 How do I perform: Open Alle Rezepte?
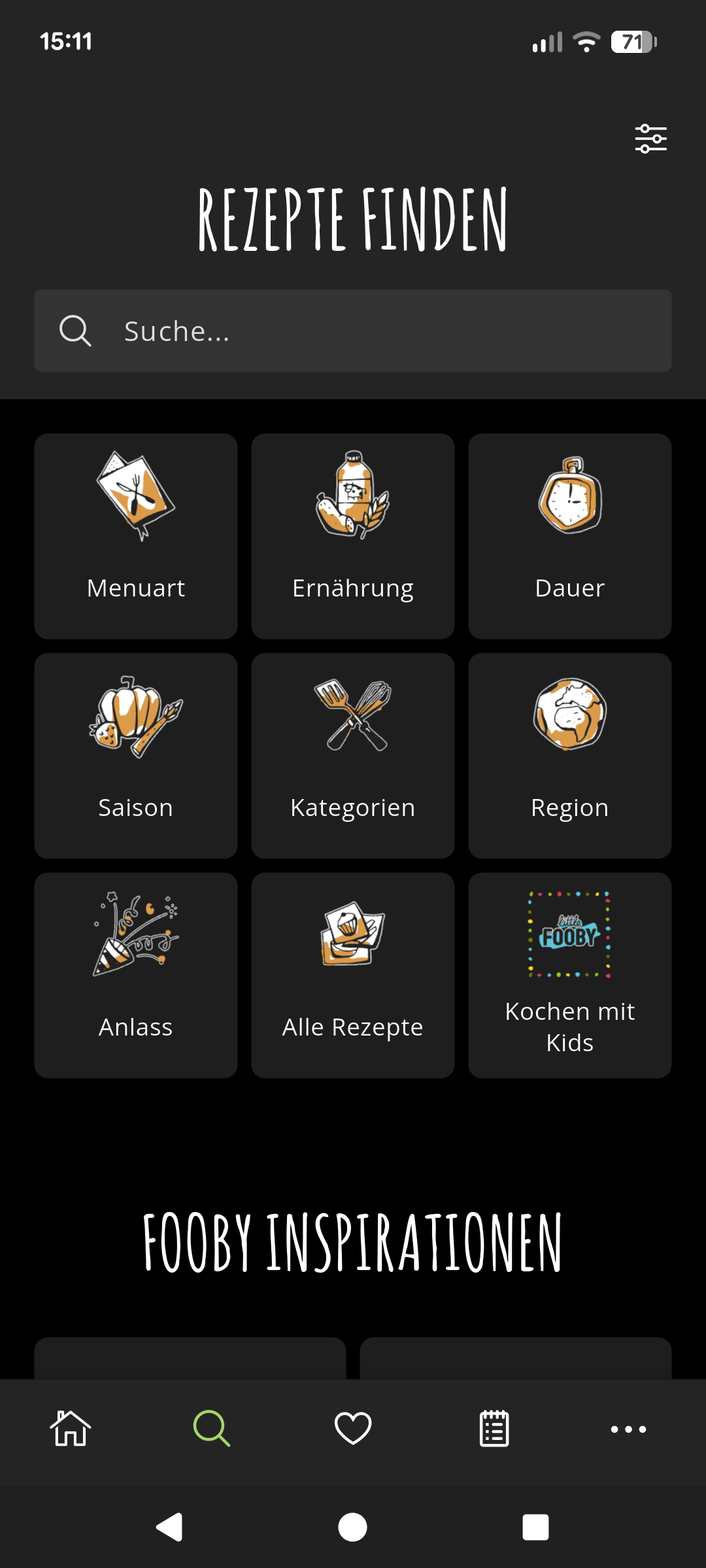coord(352,975)
